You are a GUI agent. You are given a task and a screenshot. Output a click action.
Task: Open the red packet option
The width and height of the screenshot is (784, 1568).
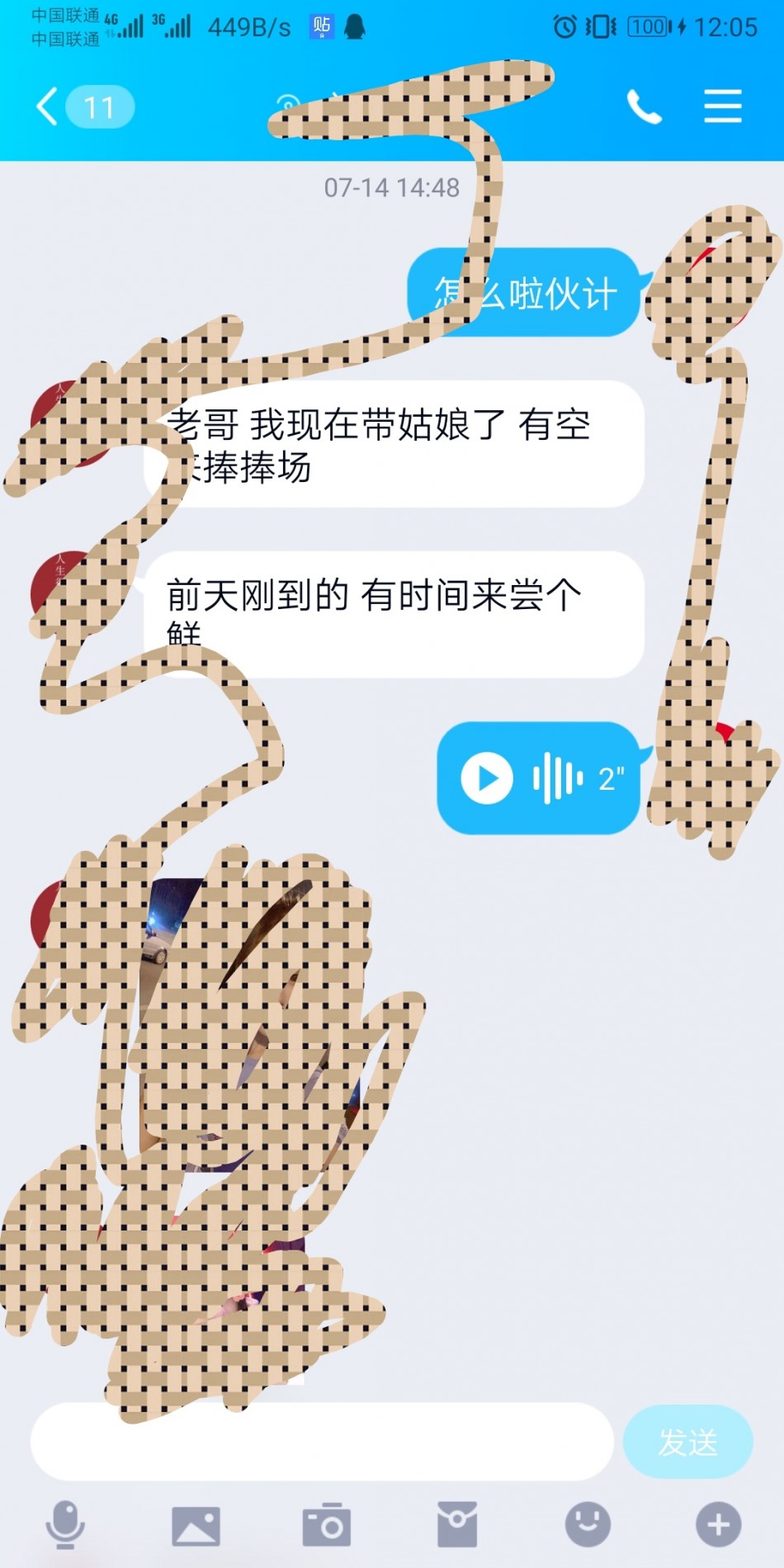[457, 1524]
